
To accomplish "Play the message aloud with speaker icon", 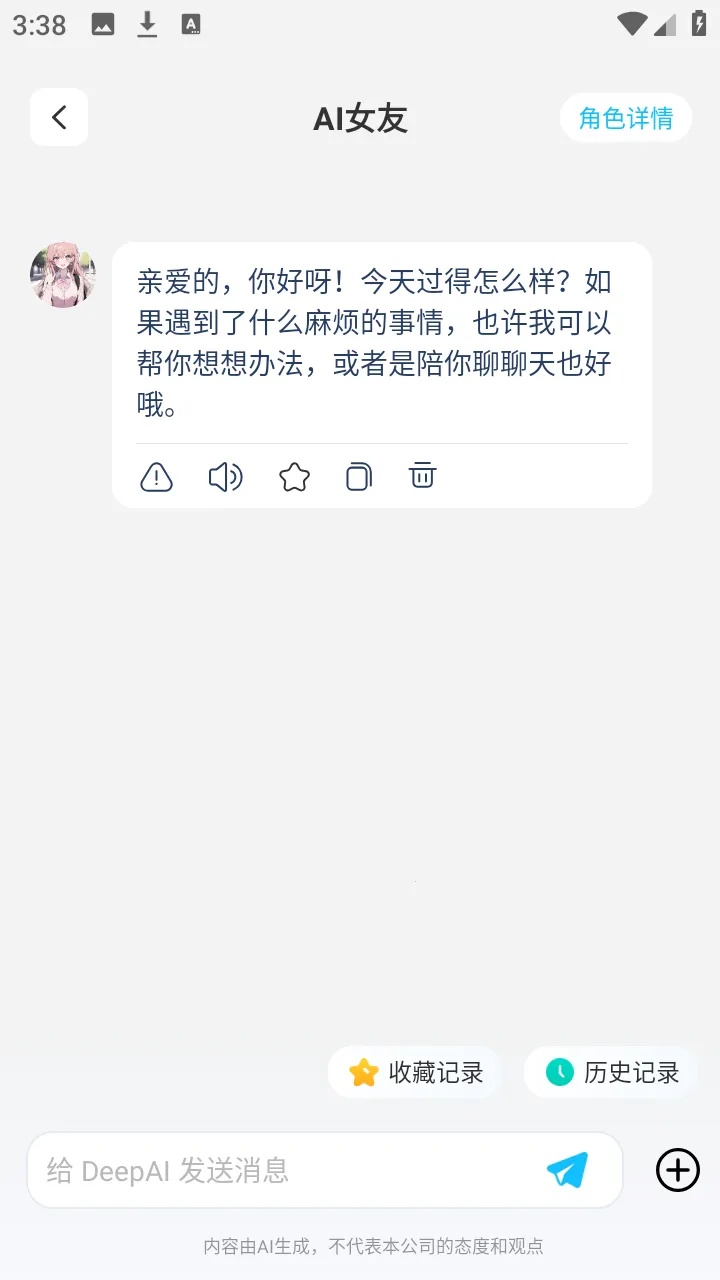I will point(225,477).
